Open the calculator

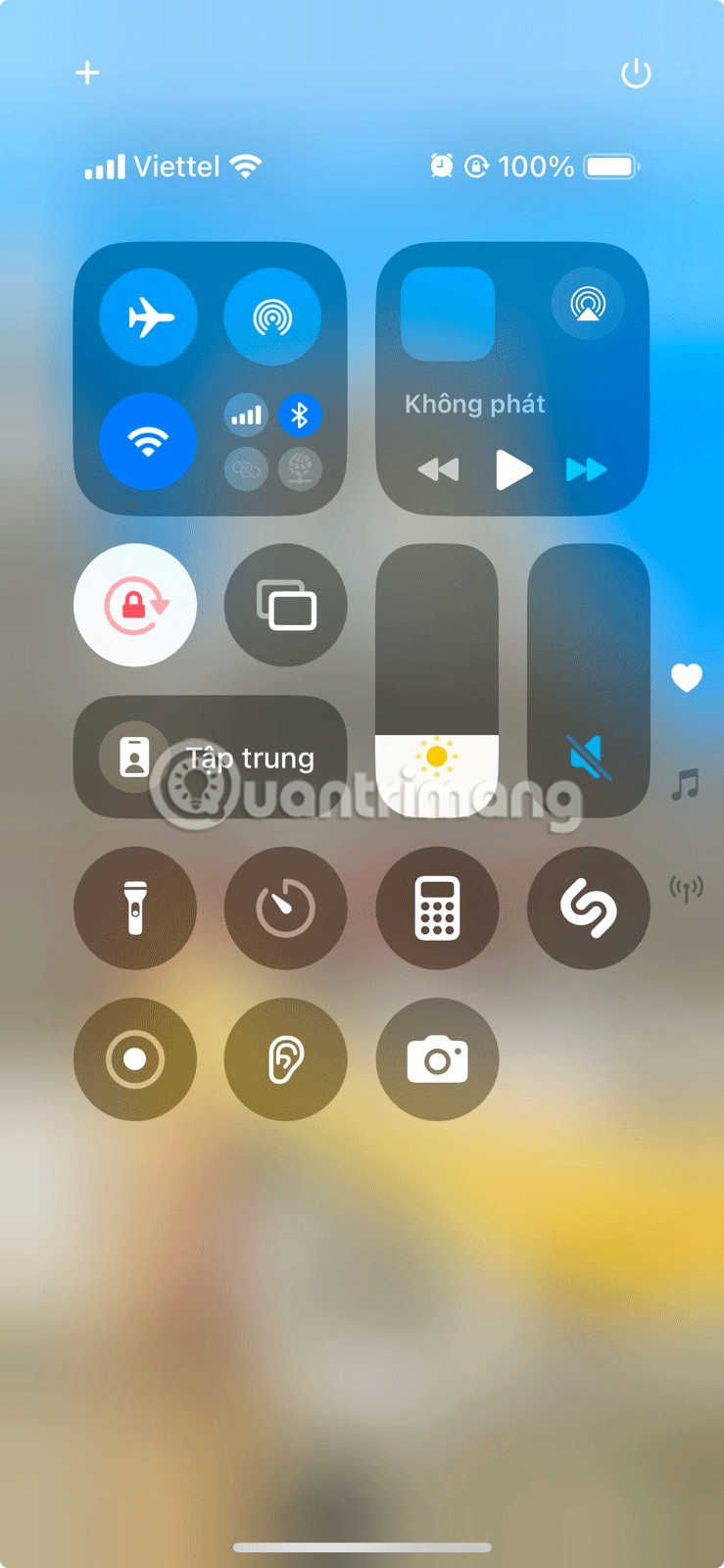point(437,908)
